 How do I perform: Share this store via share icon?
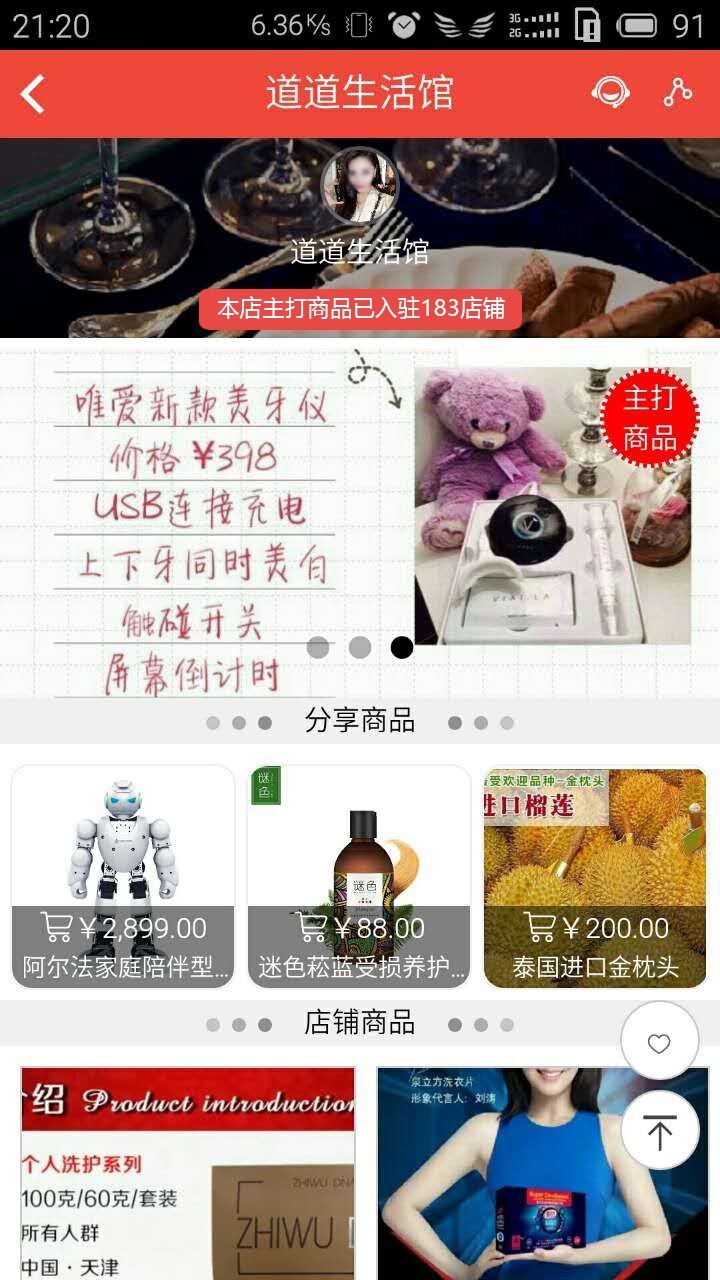click(x=678, y=93)
